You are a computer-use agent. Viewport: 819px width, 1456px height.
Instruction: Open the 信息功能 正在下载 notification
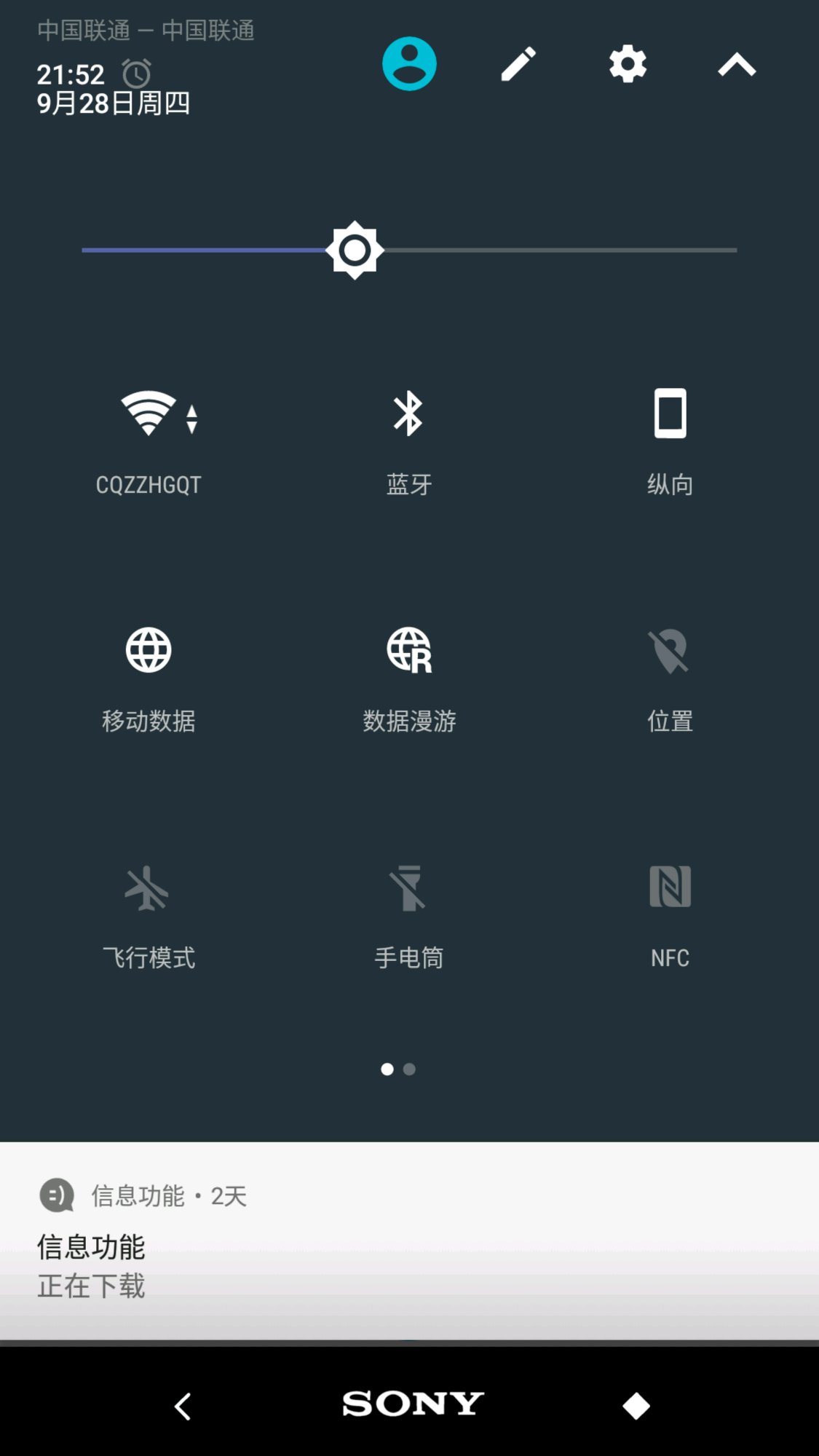click(x=409, y=1245)
